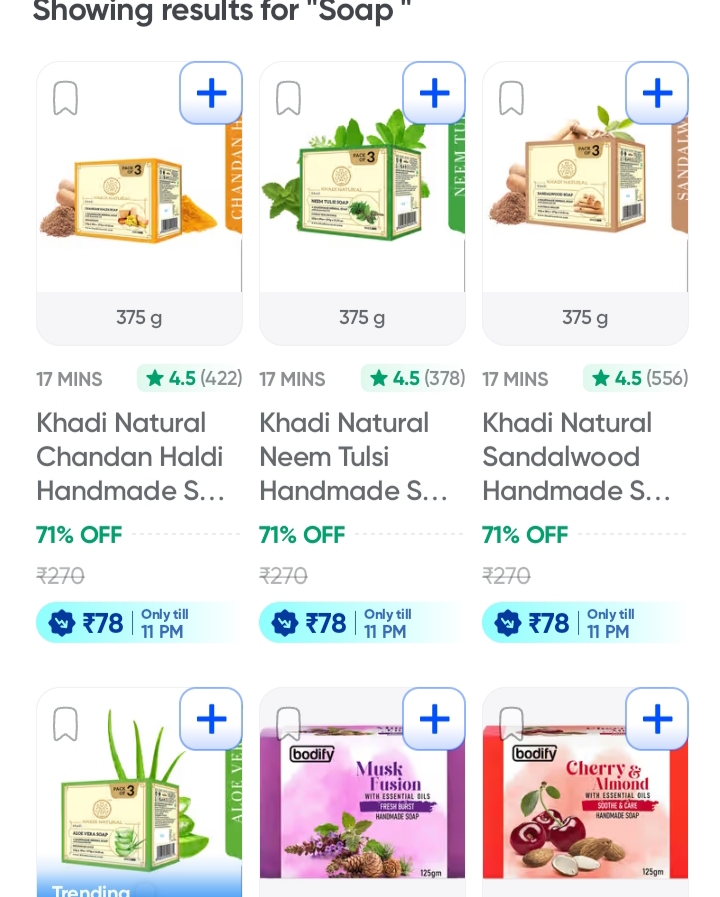Bookmark the Khadi Sandalwood Handmade soap
The height and width of the screenshot is (897, 720).
(x=511, y=98)
